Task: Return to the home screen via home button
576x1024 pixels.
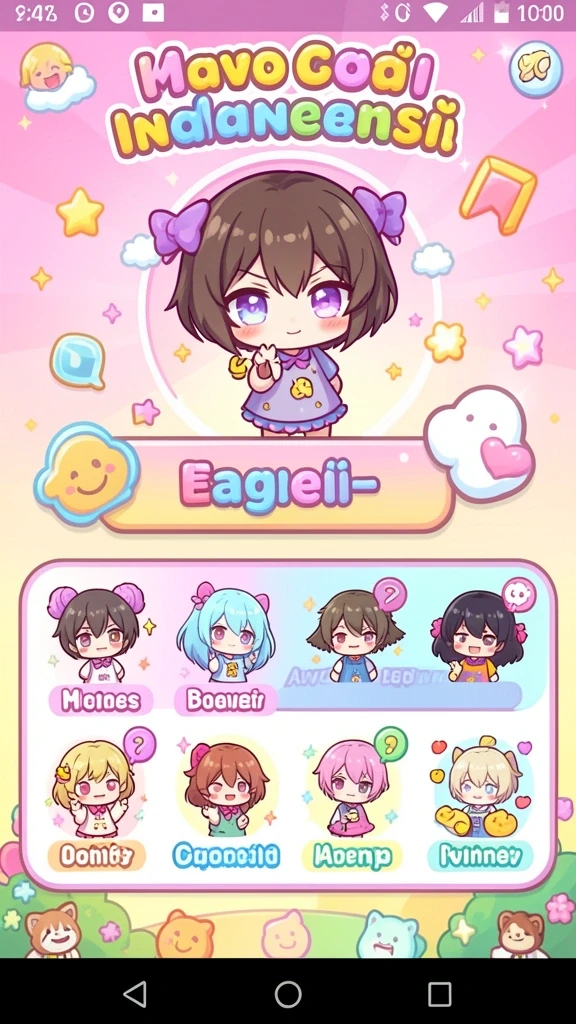Action: 288,994
